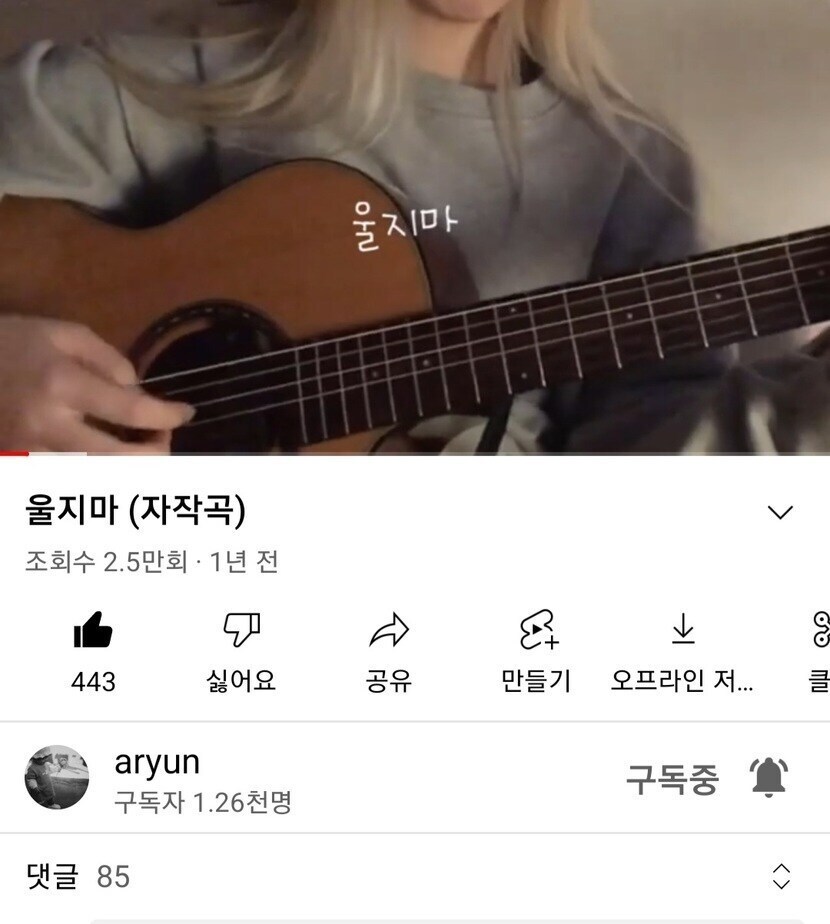Image resolution: width=830 pixels, height=924 pixels.
Task: Tap the 구독중 subscribed button
Action: tap(672, 778)
